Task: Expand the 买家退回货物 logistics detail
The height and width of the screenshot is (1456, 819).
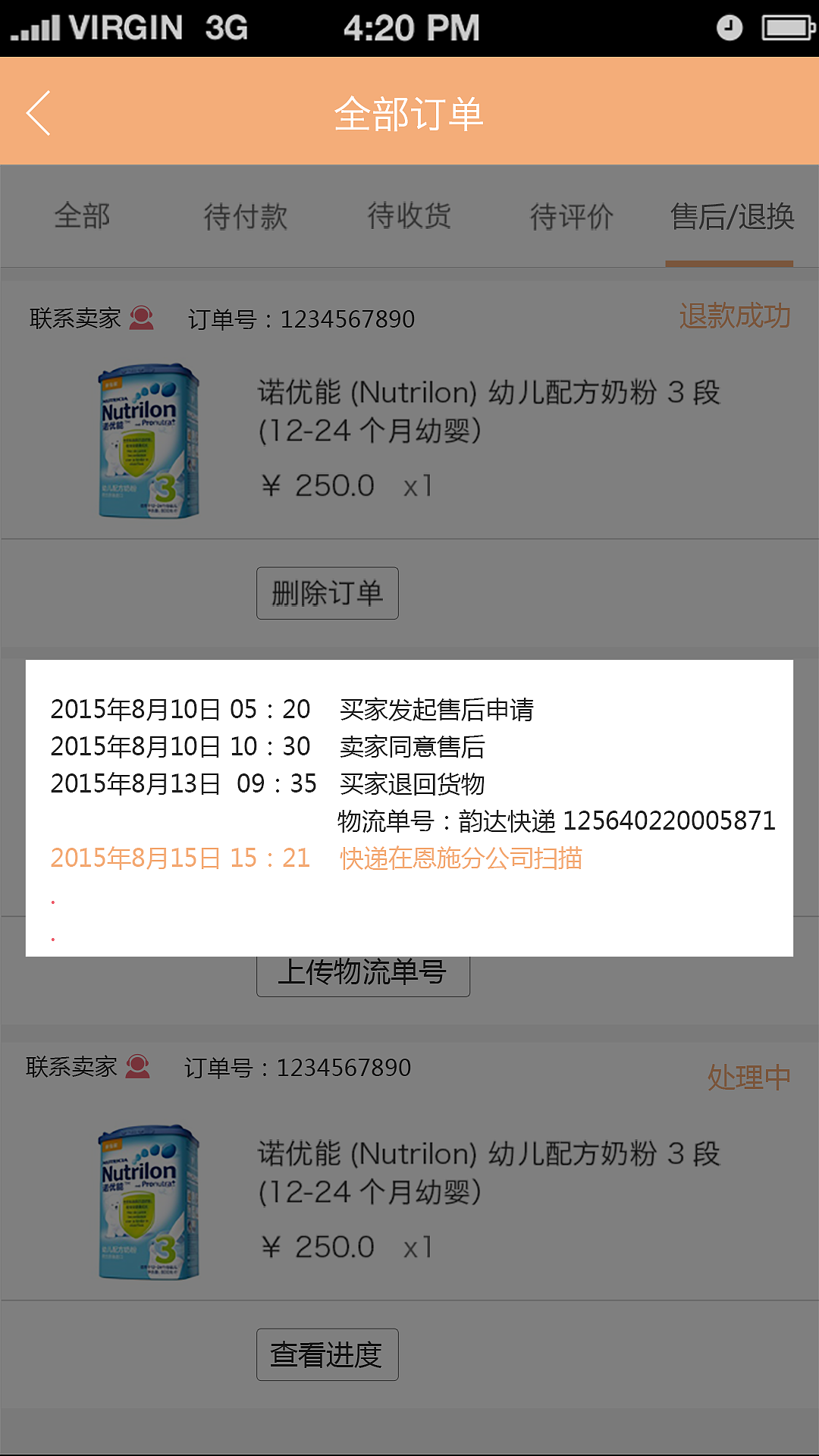Action: click(x=413, y=783)
